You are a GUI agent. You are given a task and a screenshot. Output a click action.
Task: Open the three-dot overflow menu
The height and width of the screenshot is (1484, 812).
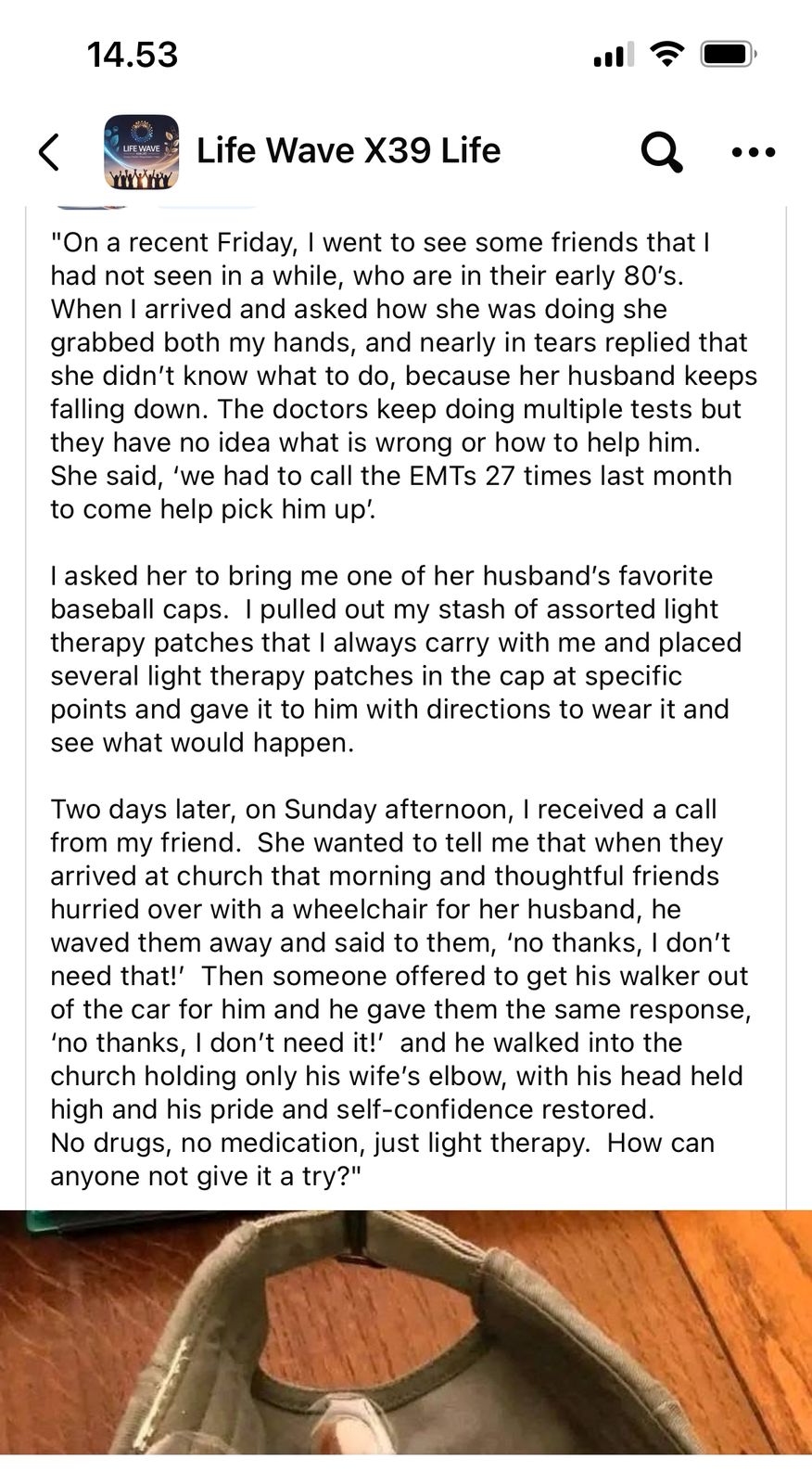pyautogui.click(x=753, y=152)
